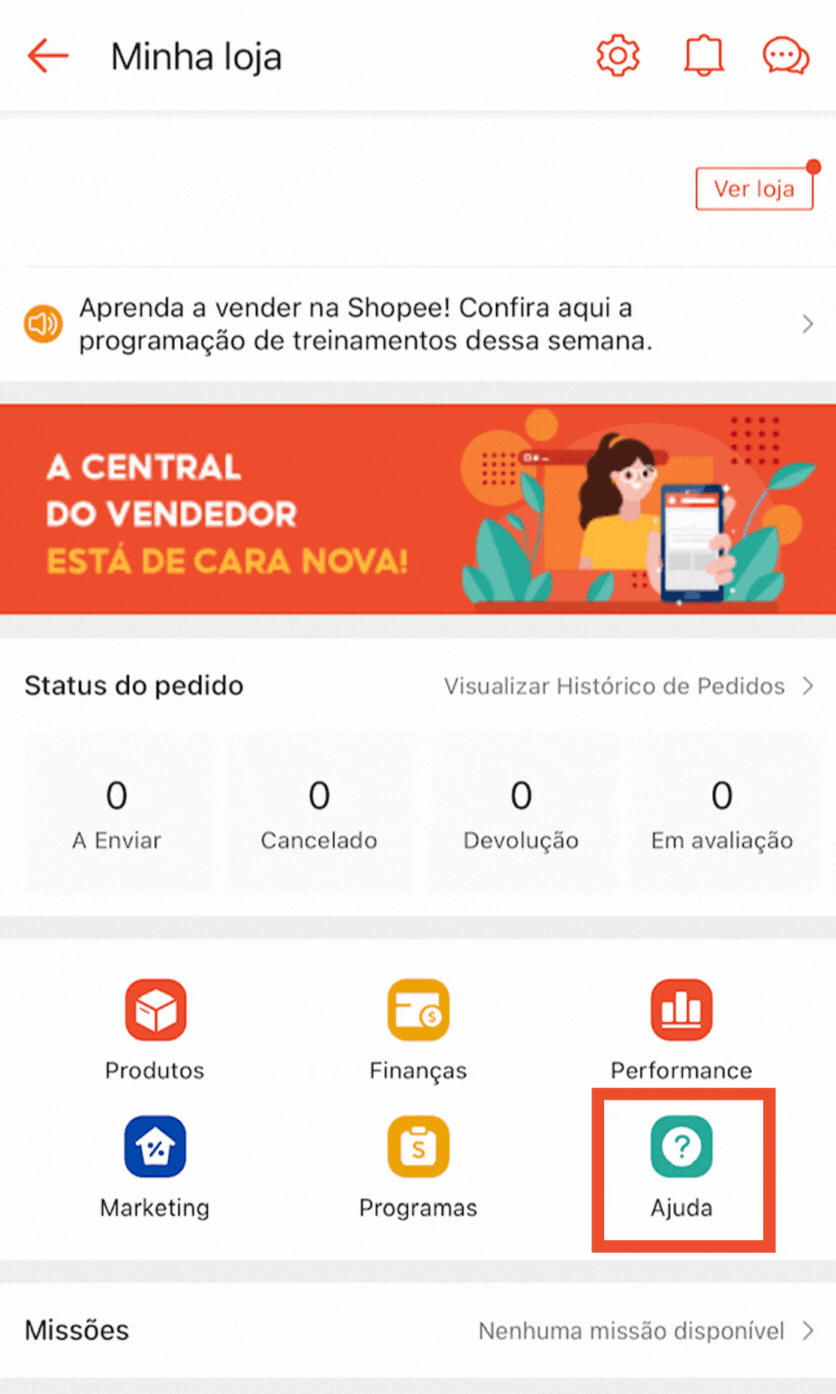Select the Performance chart icon
The height and width of the screenshot is (1394, 836).
coord(681,1007)
